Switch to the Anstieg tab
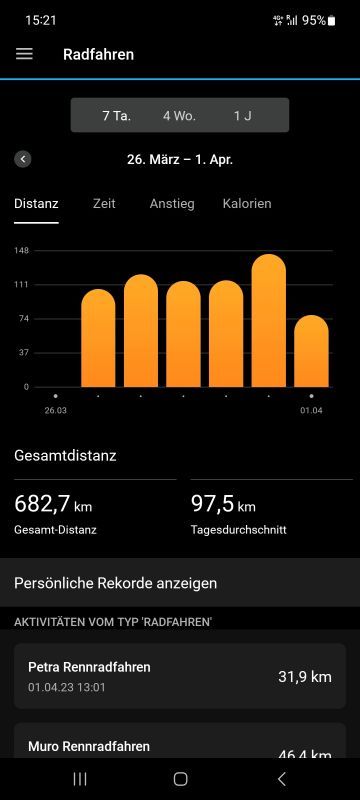 [x=172, y=204]
